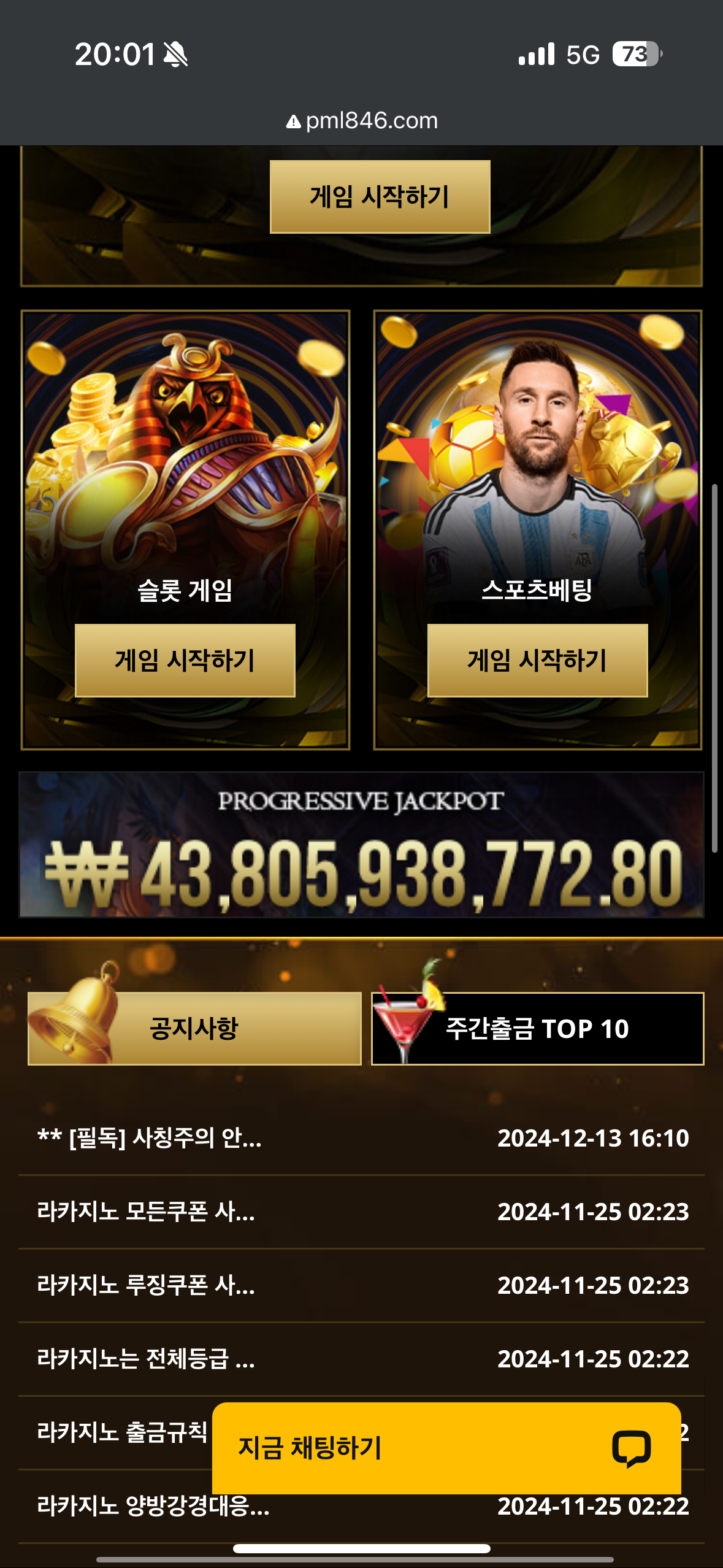Open the [필독] 사칭주의 notice

150,1139
